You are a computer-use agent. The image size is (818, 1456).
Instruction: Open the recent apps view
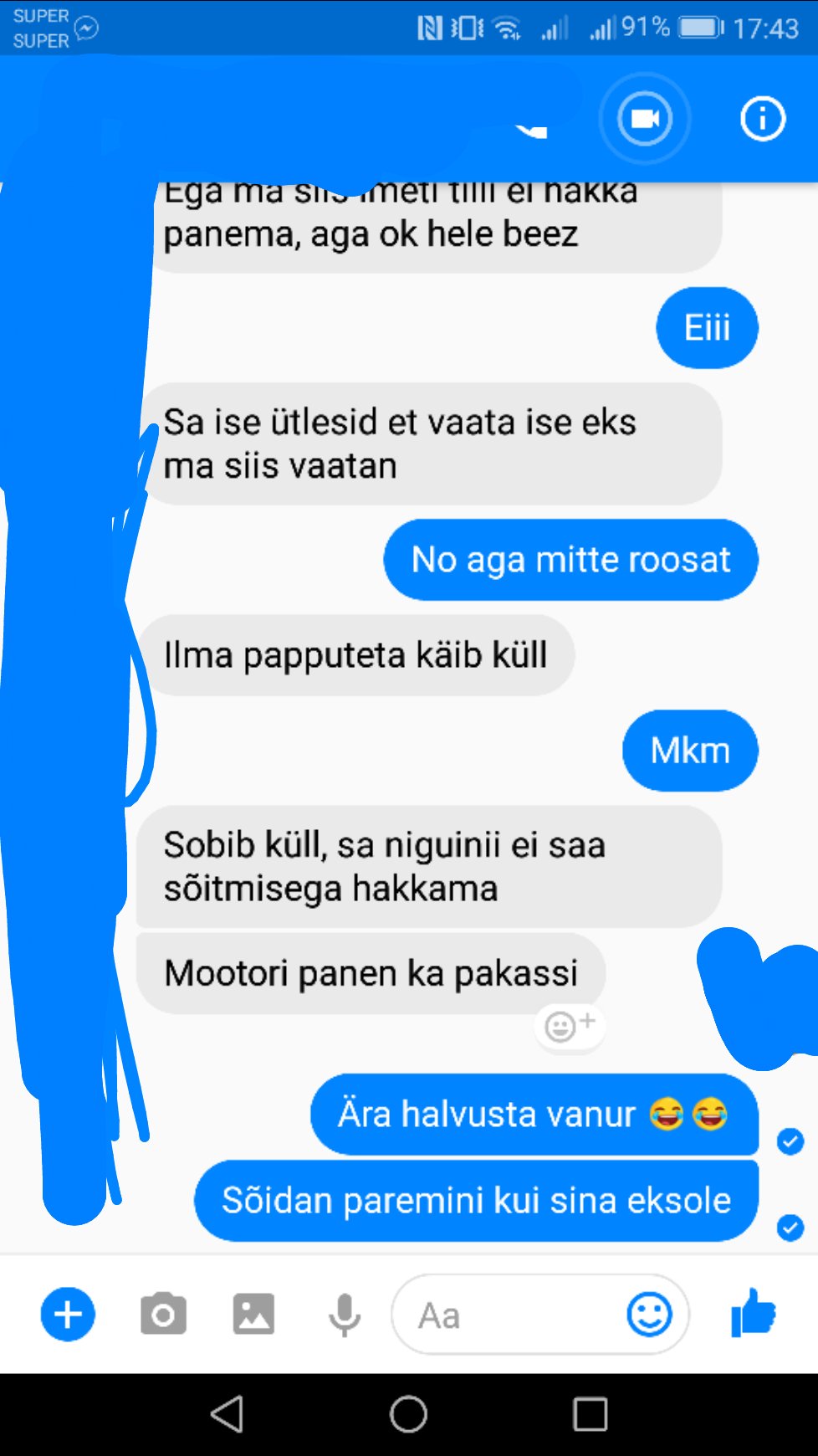pos(590,1414)
